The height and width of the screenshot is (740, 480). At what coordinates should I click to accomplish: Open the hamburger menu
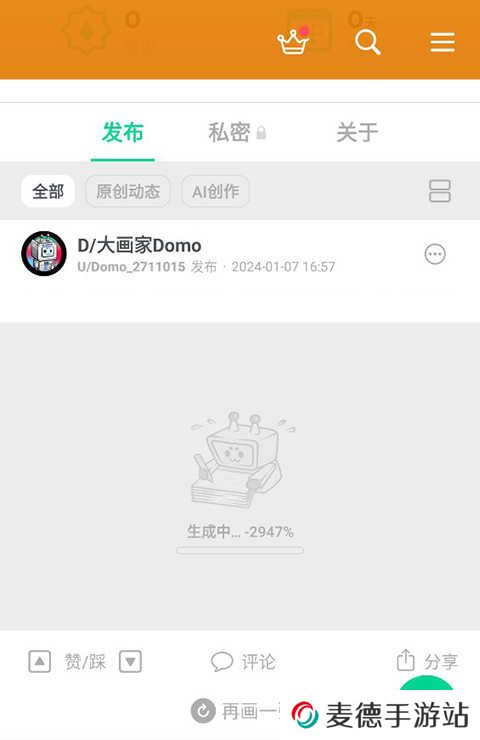[442, 42]
